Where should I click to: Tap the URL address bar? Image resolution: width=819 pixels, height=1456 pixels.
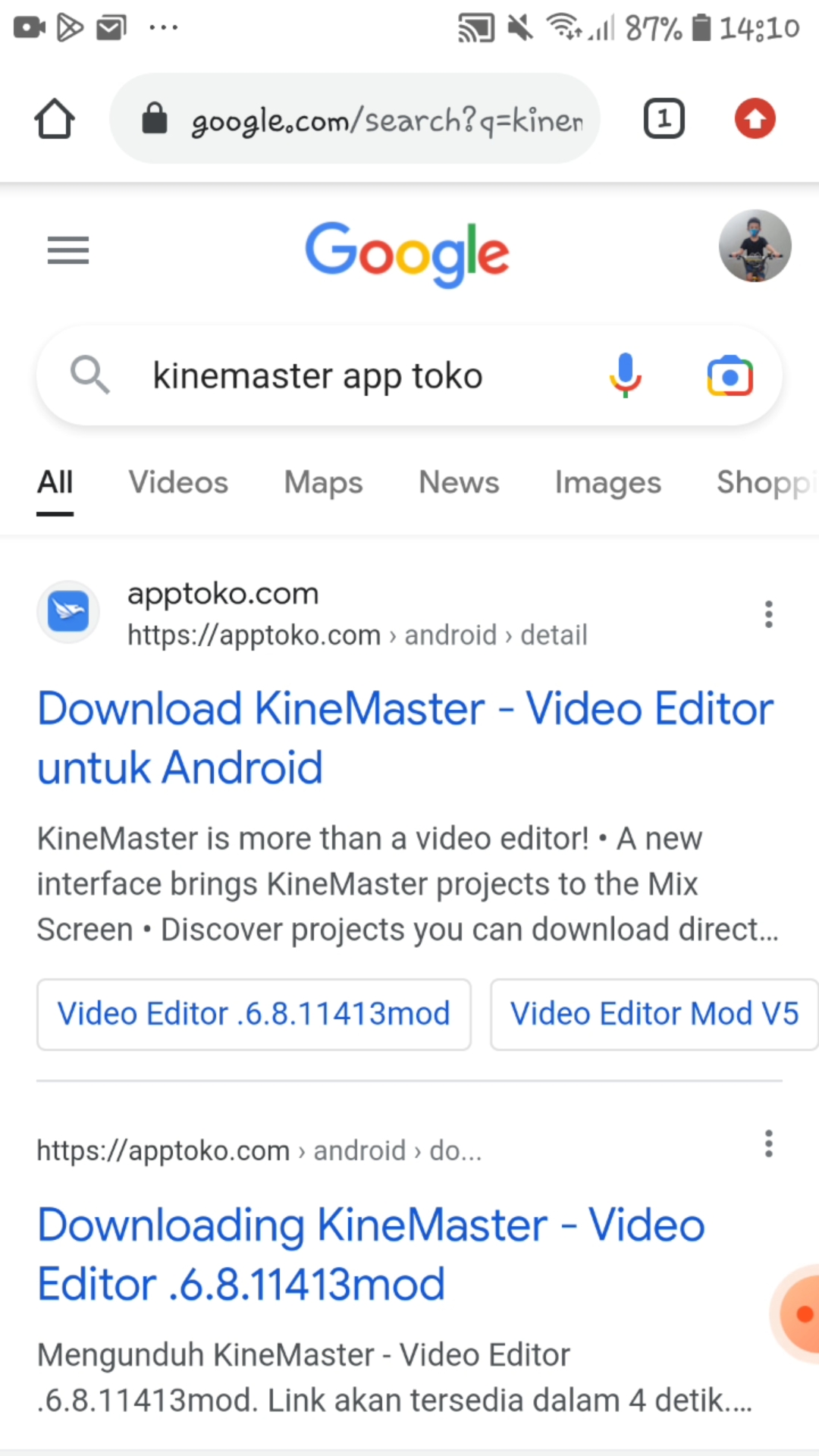click(x=364, y=119)
